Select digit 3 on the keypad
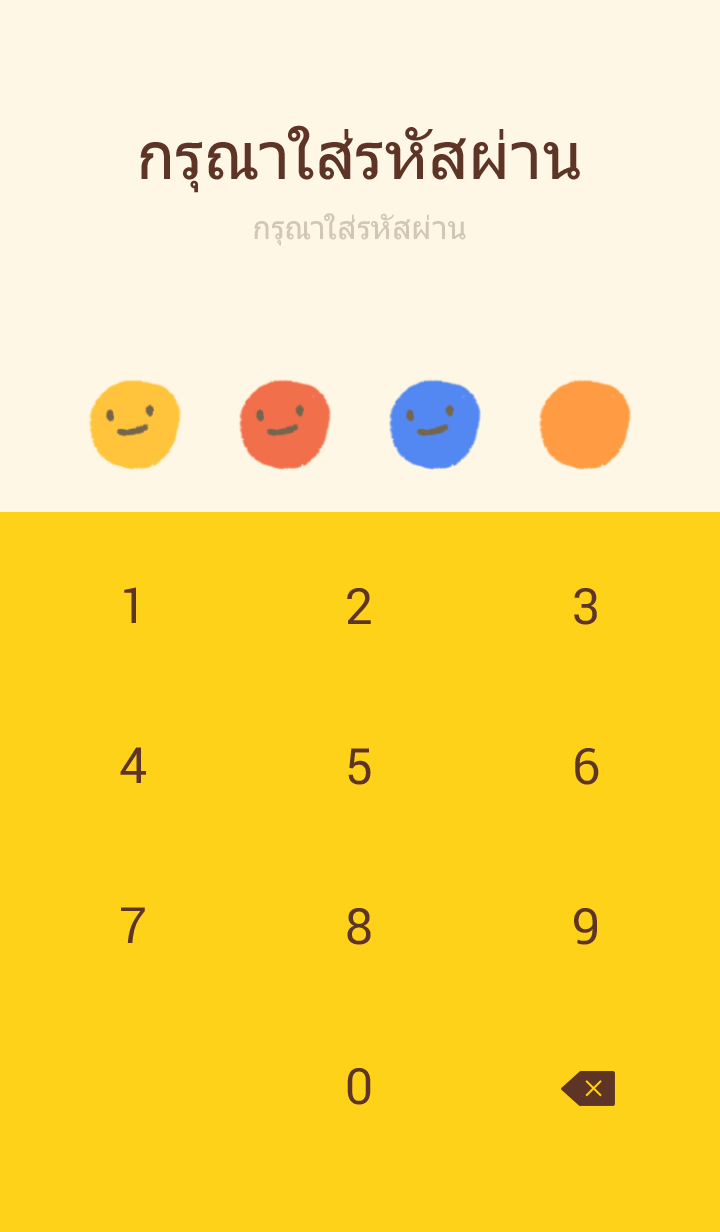The image size is (720, 1232). 586,607
